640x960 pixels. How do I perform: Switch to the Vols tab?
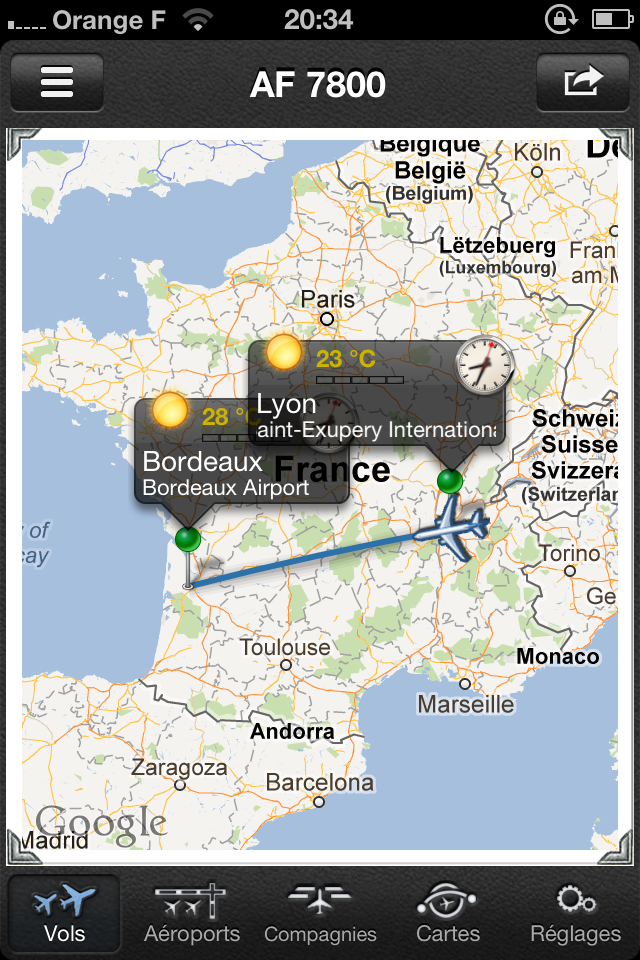tap(65, 913)
